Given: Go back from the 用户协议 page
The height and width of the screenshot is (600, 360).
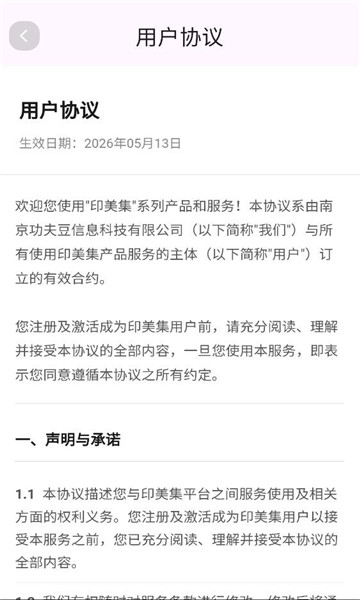Looking at the screenshot, I should click(24, 36).
